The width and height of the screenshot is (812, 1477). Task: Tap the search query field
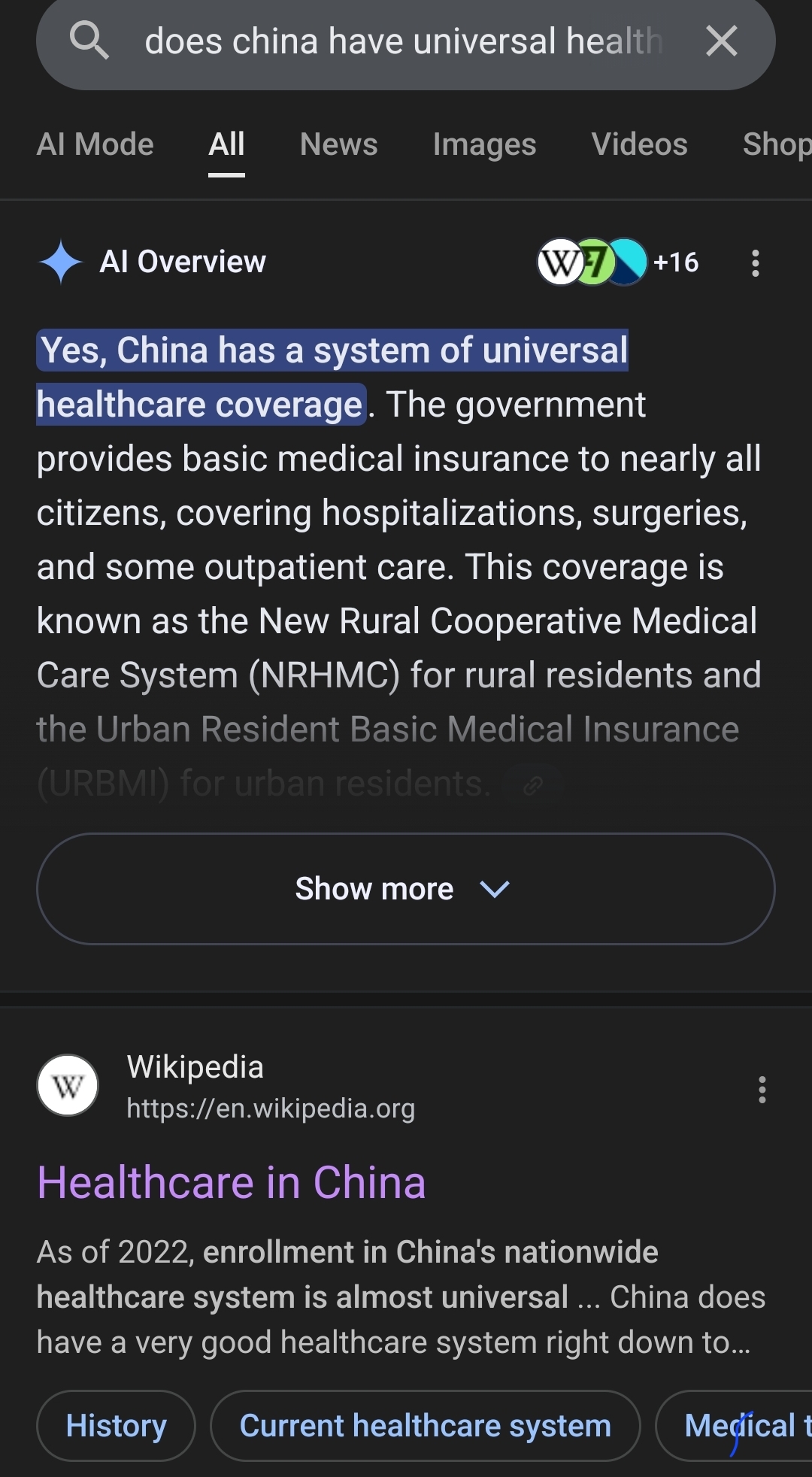(402, 41)
